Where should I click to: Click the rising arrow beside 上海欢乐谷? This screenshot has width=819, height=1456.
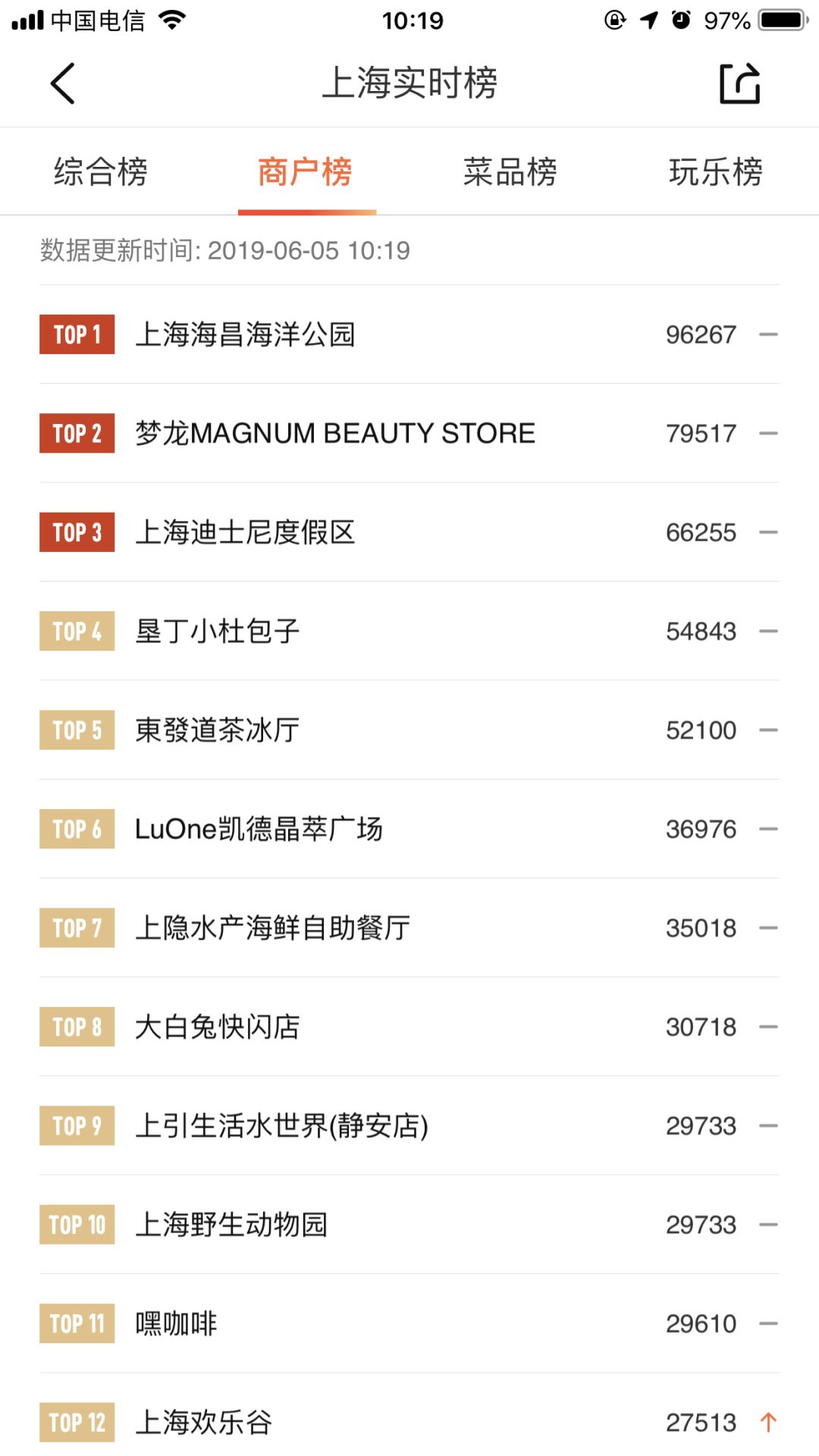tap(769, 1422)
